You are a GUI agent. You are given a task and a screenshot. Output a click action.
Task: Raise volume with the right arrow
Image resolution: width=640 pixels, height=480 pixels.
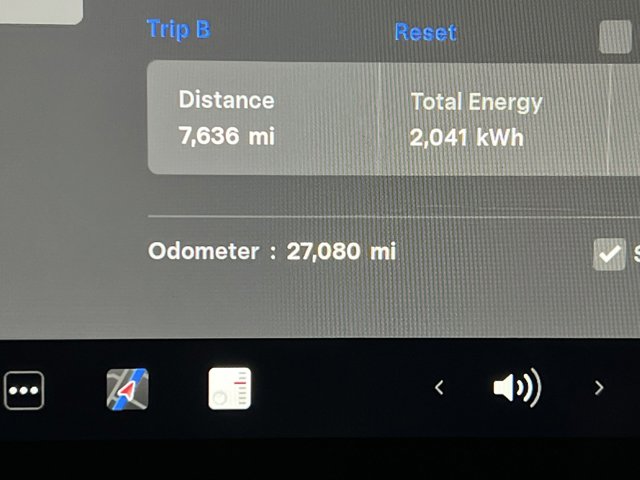[x=599, y=388]
